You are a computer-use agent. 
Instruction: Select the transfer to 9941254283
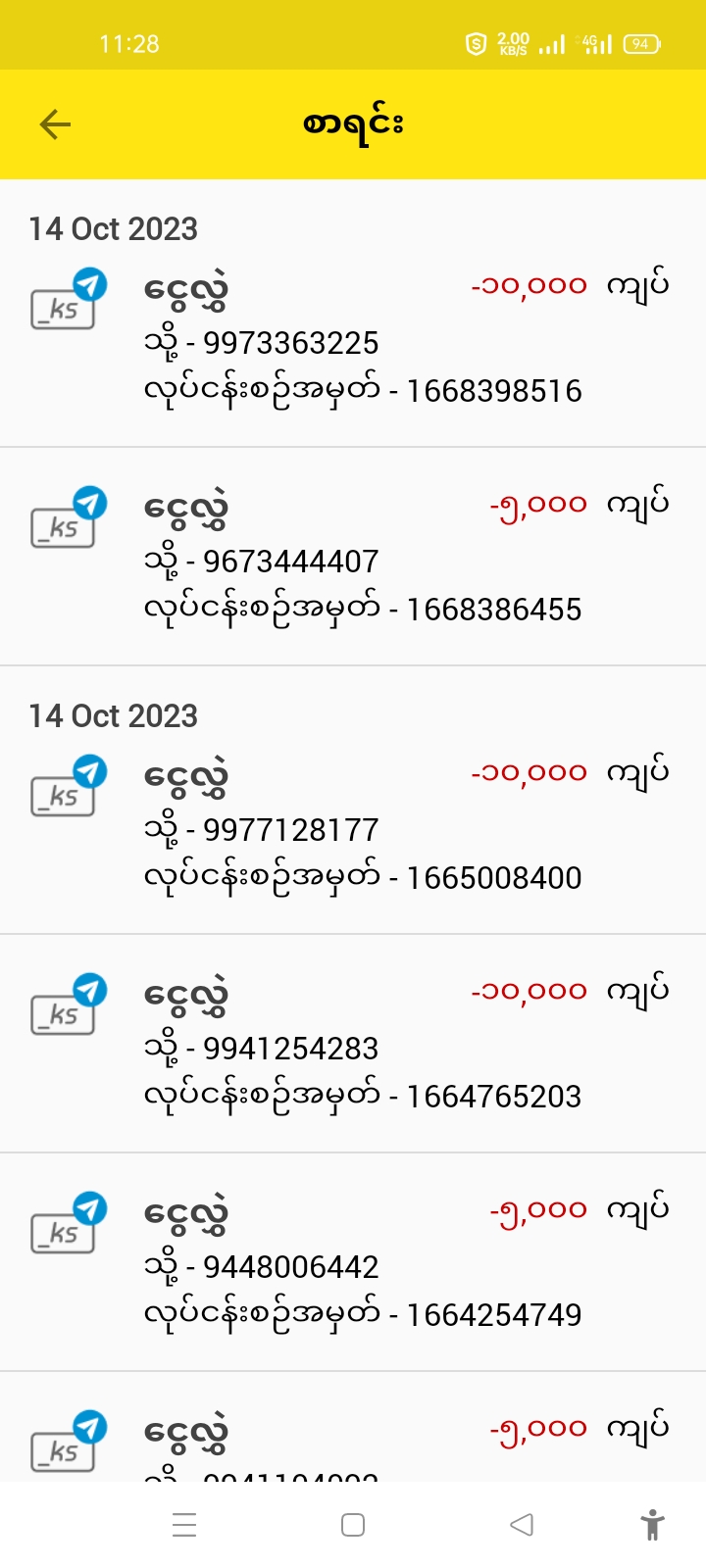coord(353,1046)
